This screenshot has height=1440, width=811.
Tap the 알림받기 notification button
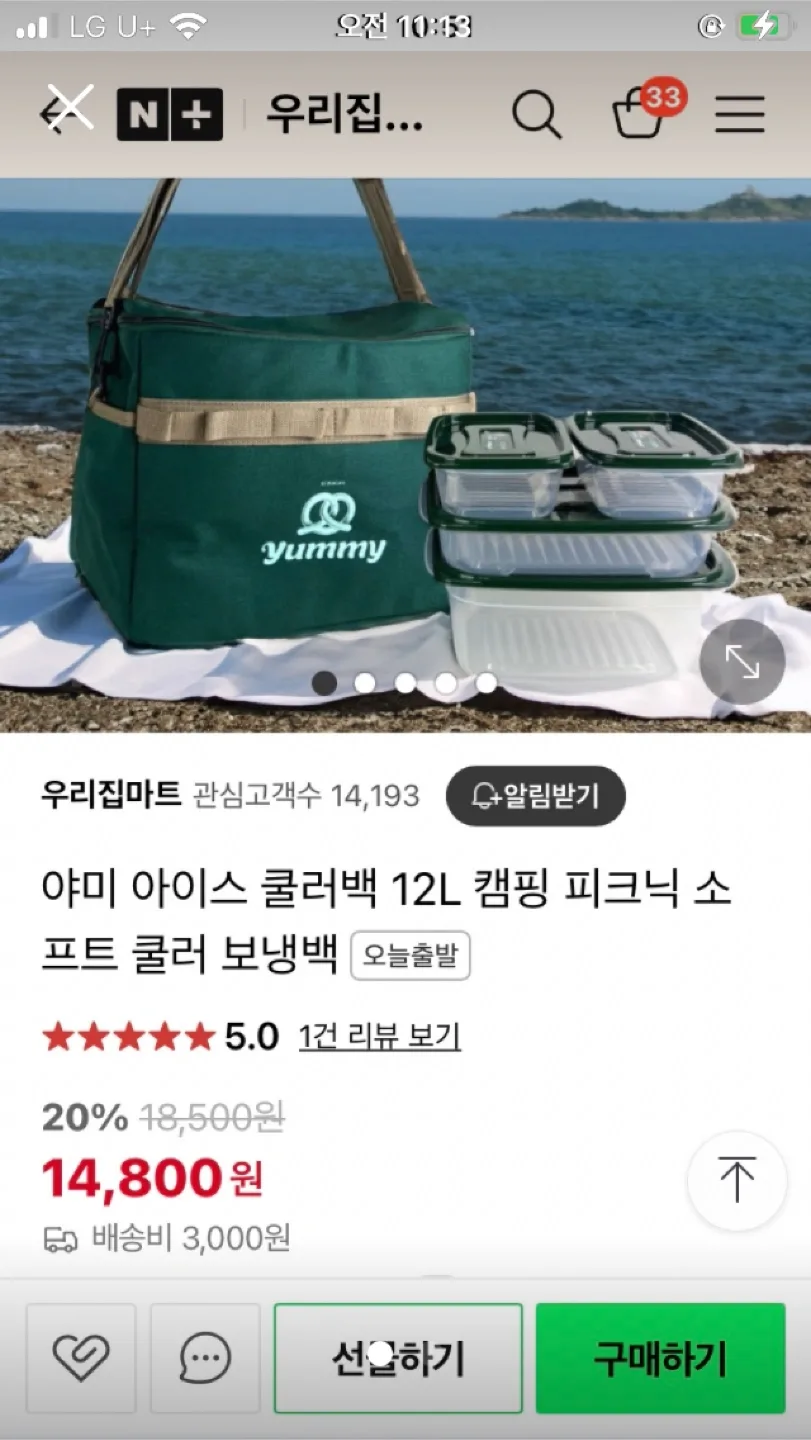pos(535,796)
